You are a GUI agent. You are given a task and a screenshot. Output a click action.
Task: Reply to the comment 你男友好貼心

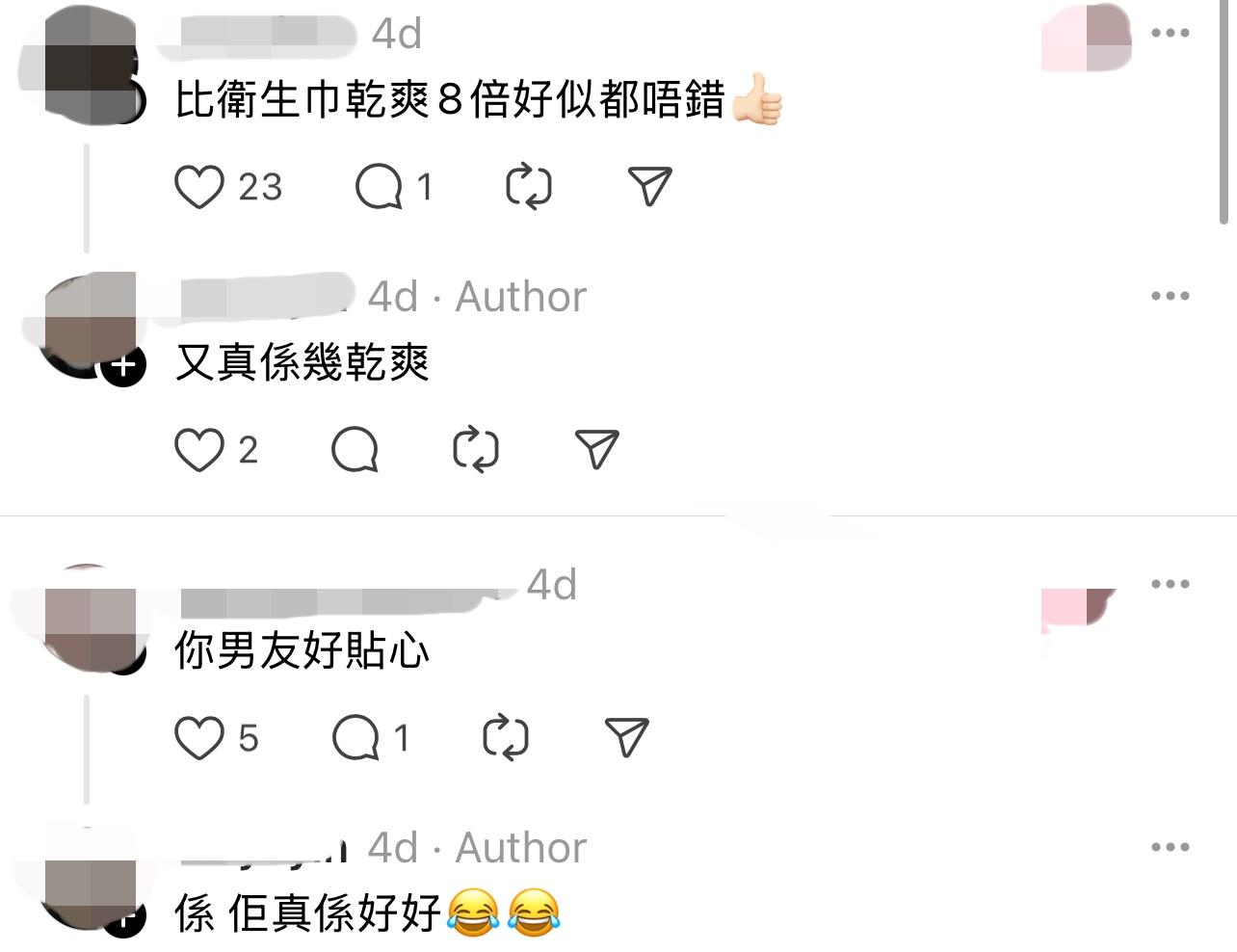click(355, 738)
